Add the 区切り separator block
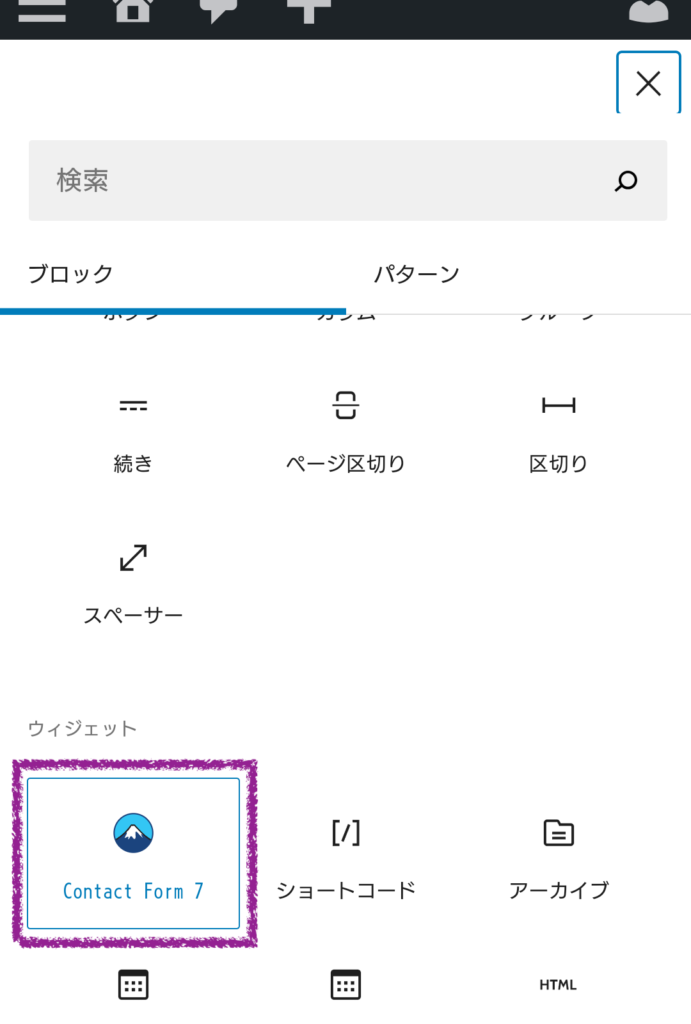The height and width of the screenshot is (1024, 691). tap(558, 432)
